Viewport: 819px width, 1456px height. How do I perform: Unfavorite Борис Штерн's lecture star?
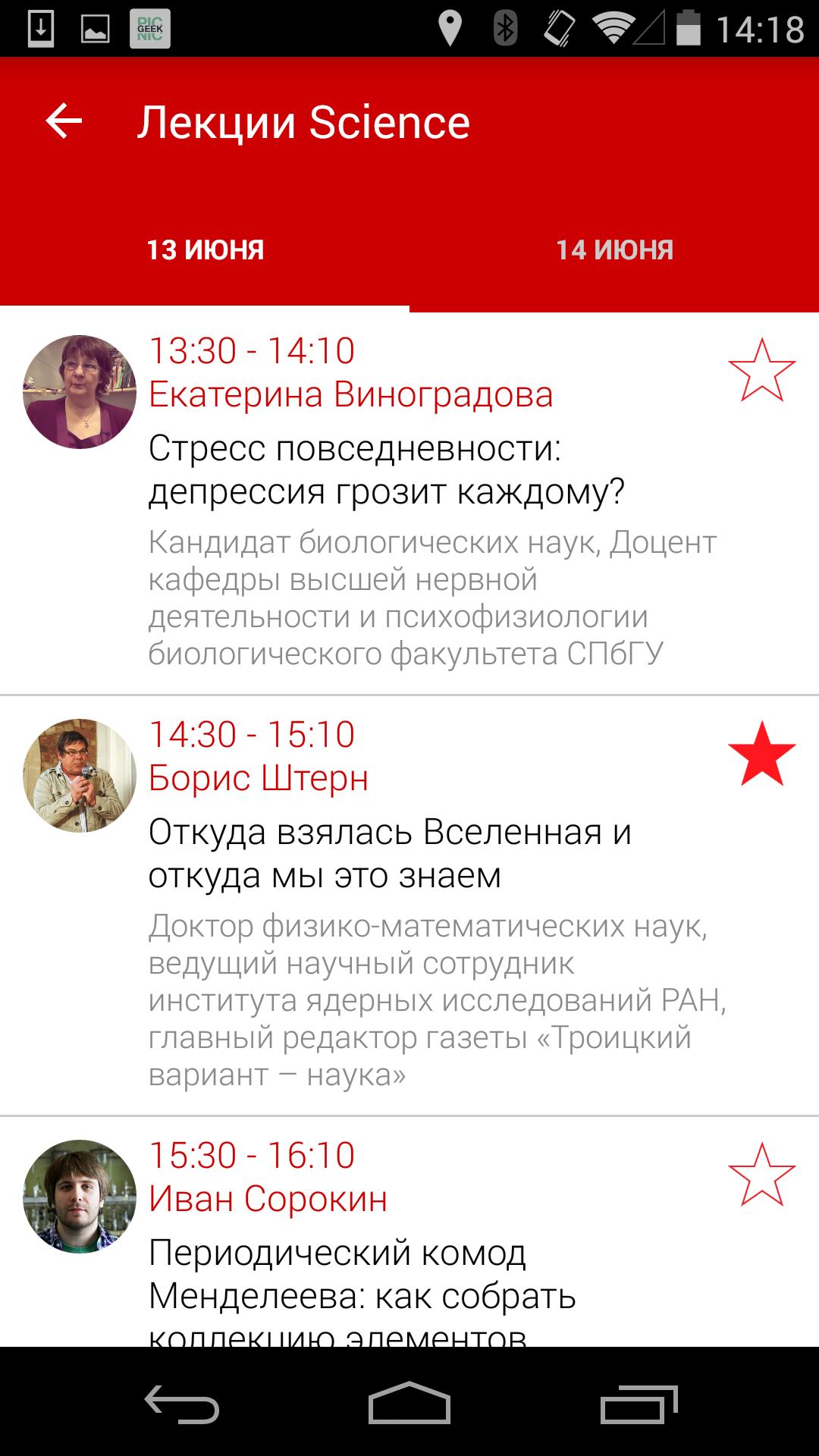[761, 754]
